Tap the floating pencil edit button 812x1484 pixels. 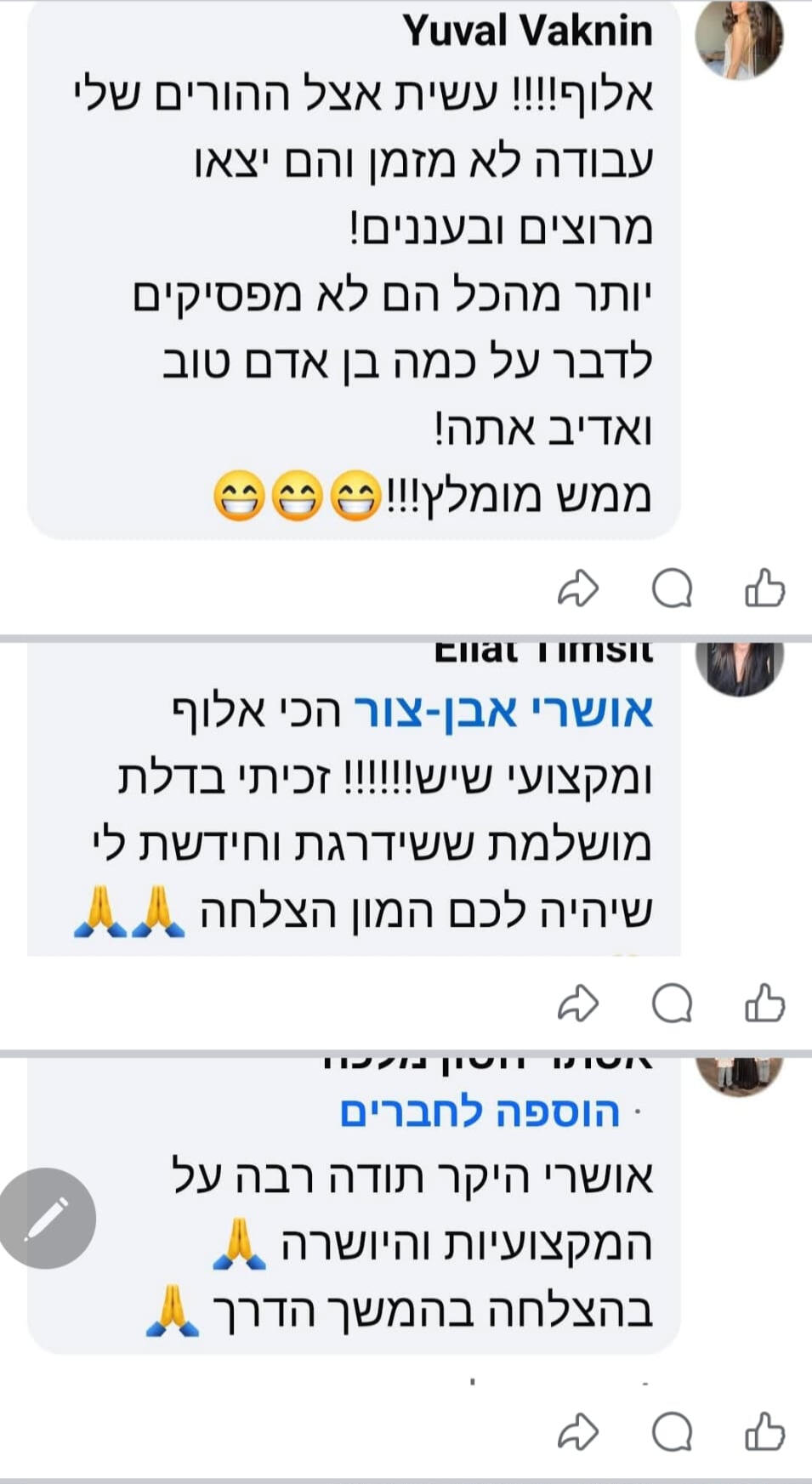pyautogui.click(x=47, y=1219)
